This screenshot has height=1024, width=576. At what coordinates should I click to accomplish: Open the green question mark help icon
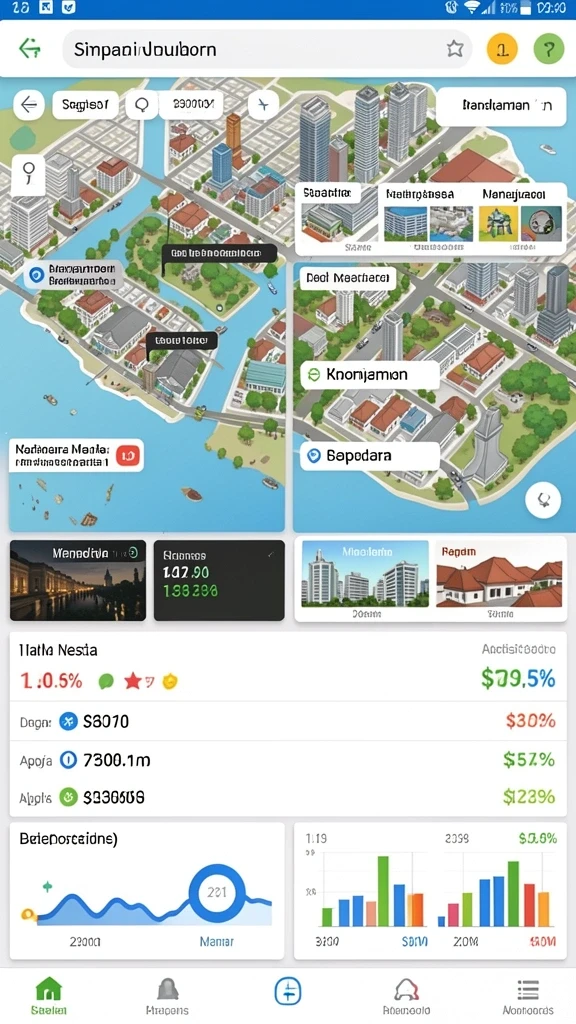(x=549, y=49)
